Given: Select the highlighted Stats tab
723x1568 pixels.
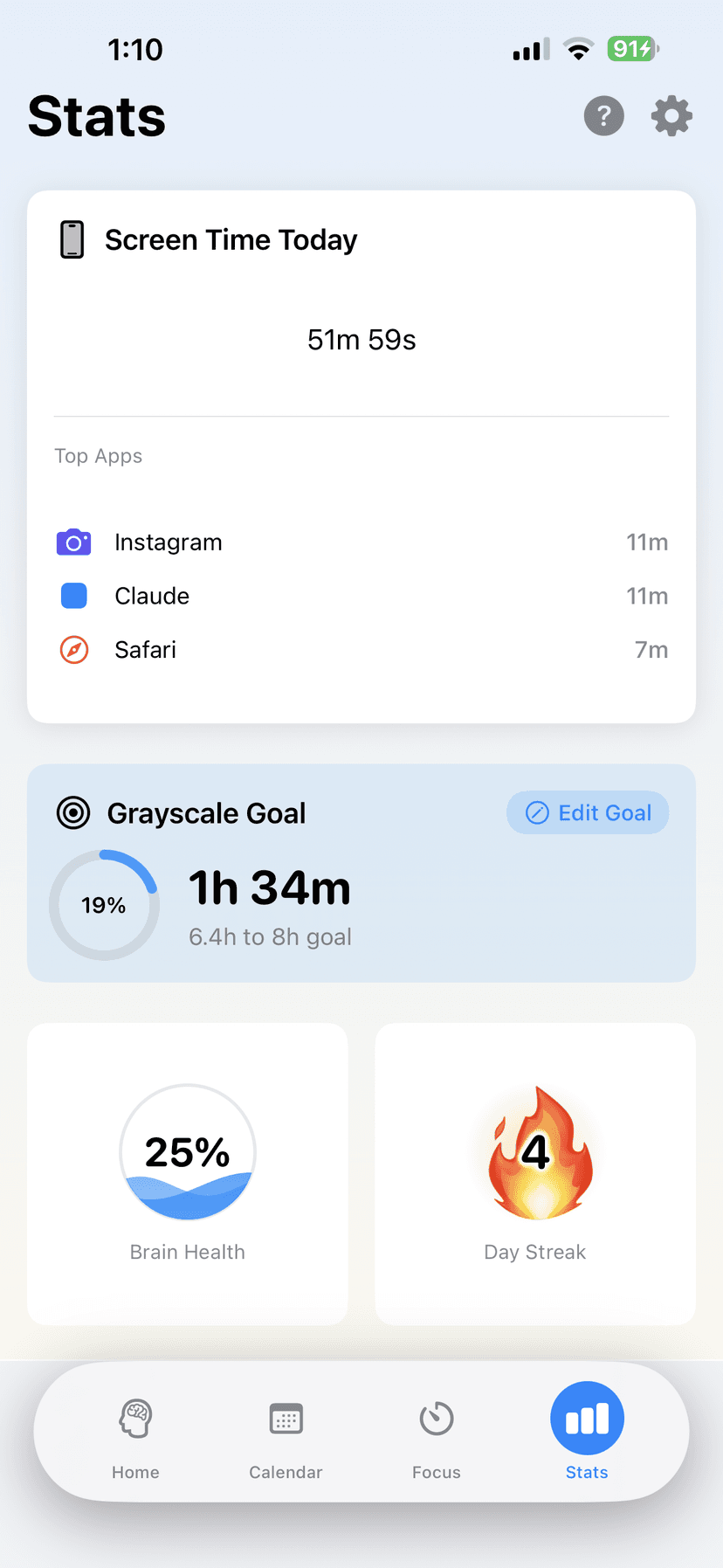Looking at the screenshot, I should click(586, 1433).
